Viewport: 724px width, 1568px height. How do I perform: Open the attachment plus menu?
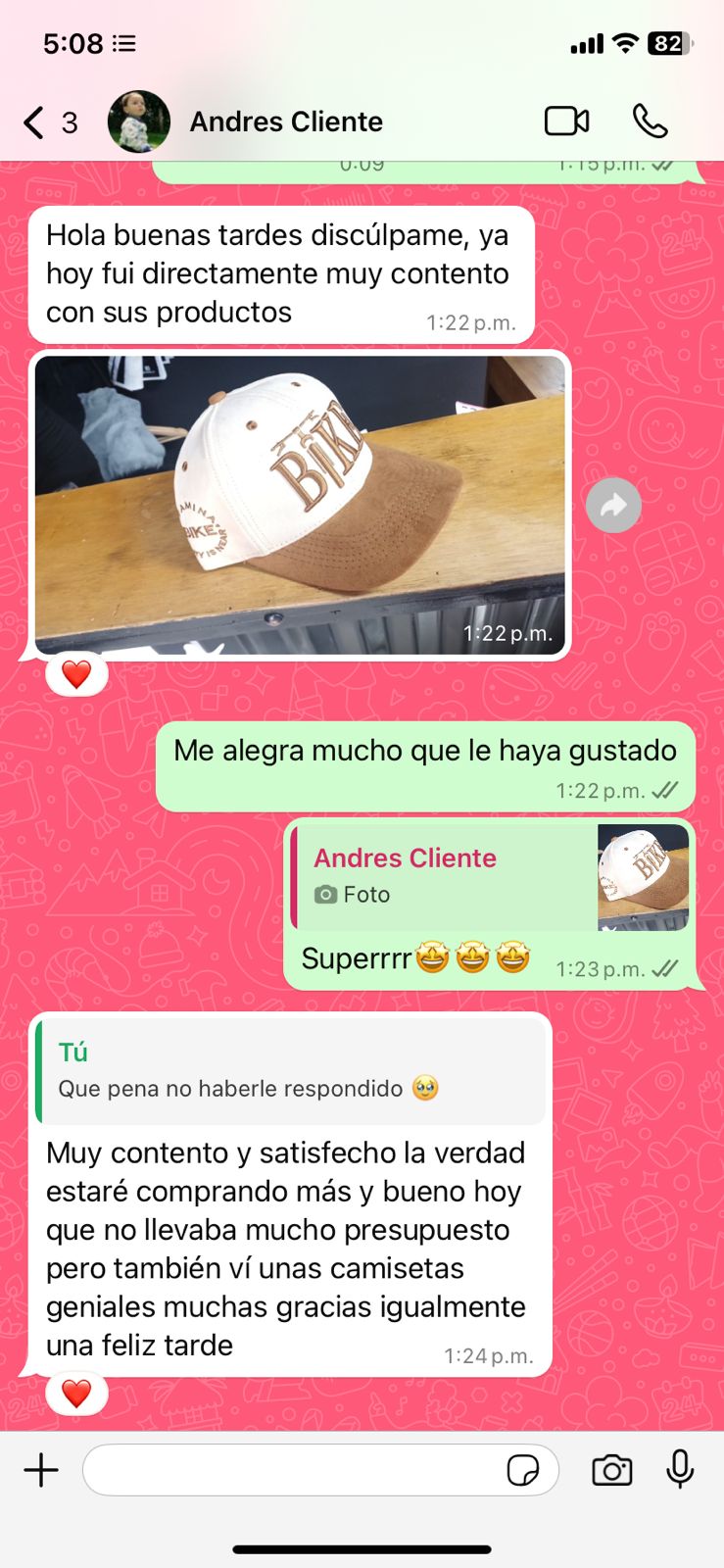click(x=41, y=1470)
